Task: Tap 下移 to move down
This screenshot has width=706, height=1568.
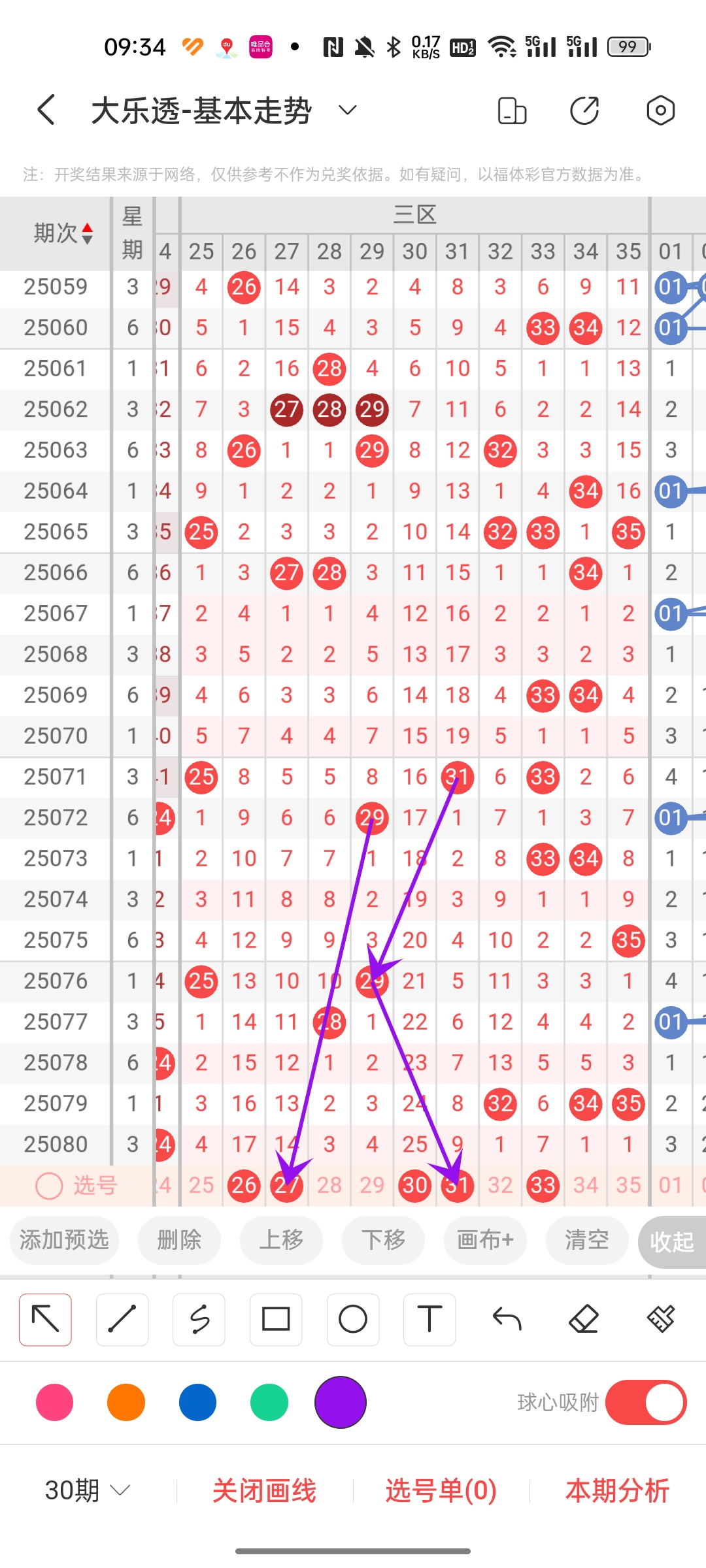Action: pos(383,1239)
